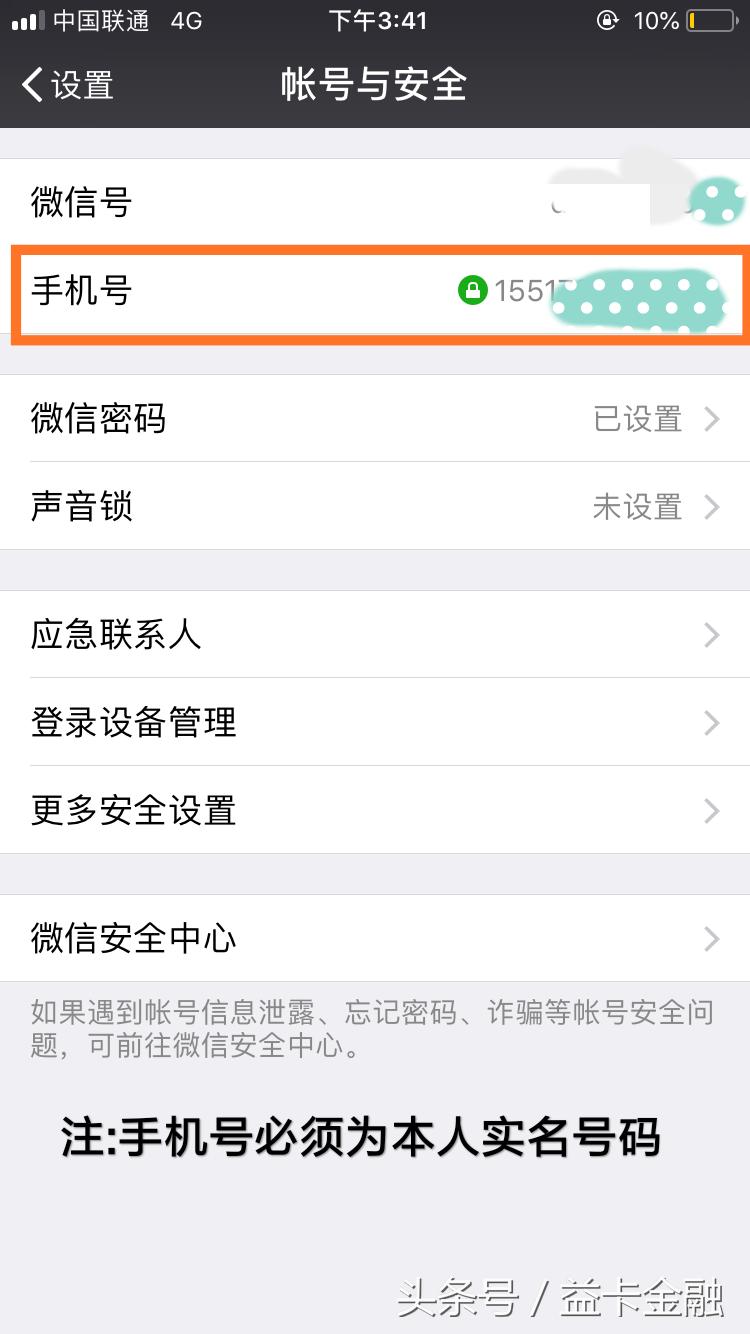Tap the 微信号 account row
Screen dimensions: 750x1334
[x=375, y=202]
